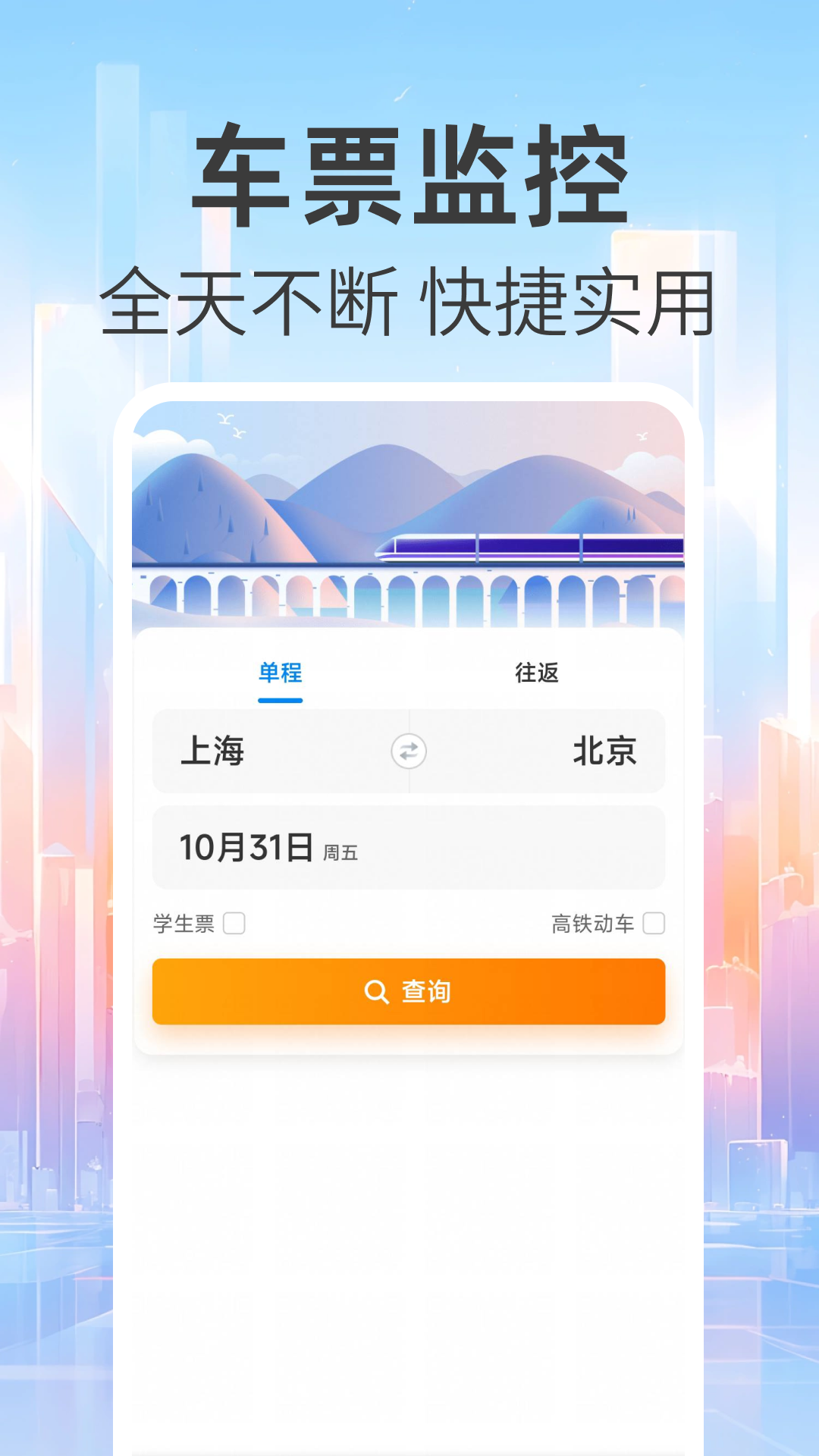Click the blue underline indicator under 单程
819x1456 pixels.
point(280,701)
